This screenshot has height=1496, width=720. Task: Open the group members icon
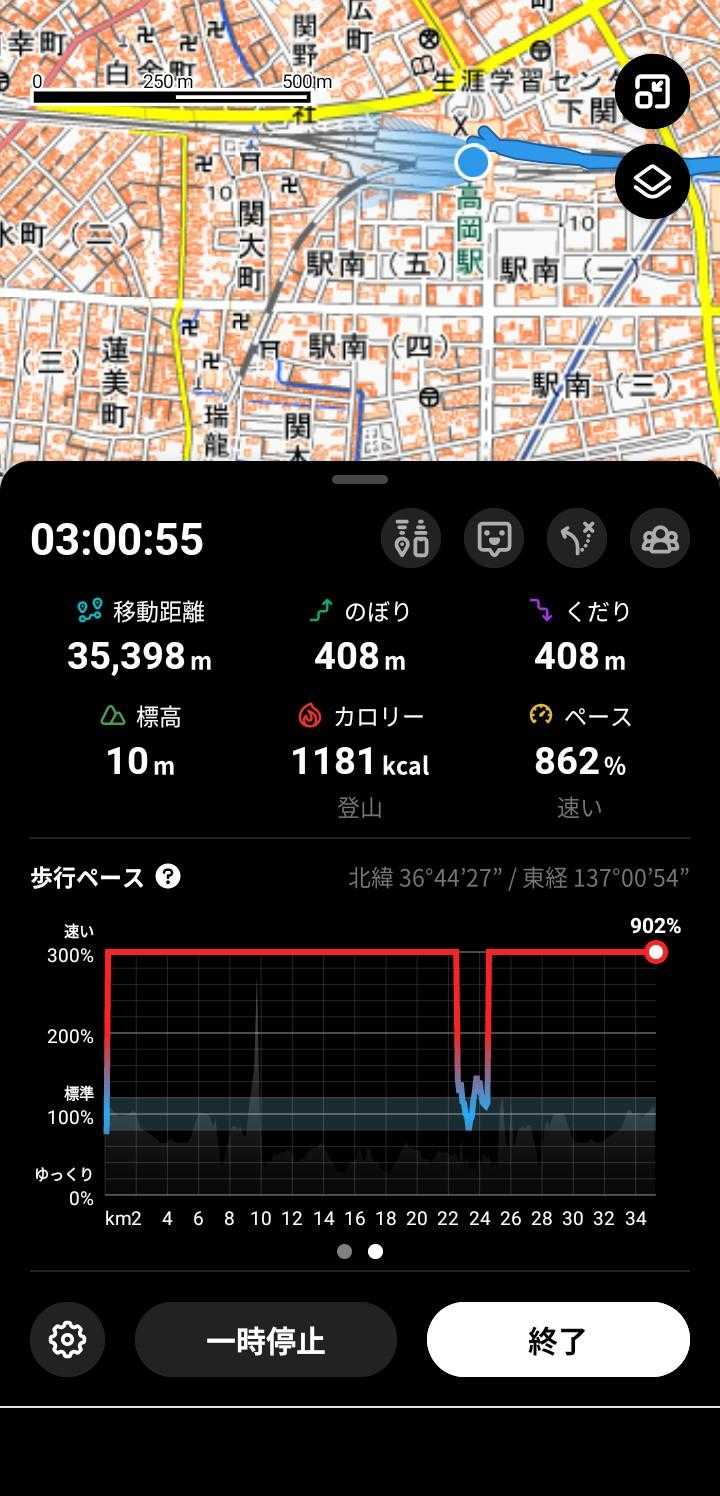tap(660, 538)
